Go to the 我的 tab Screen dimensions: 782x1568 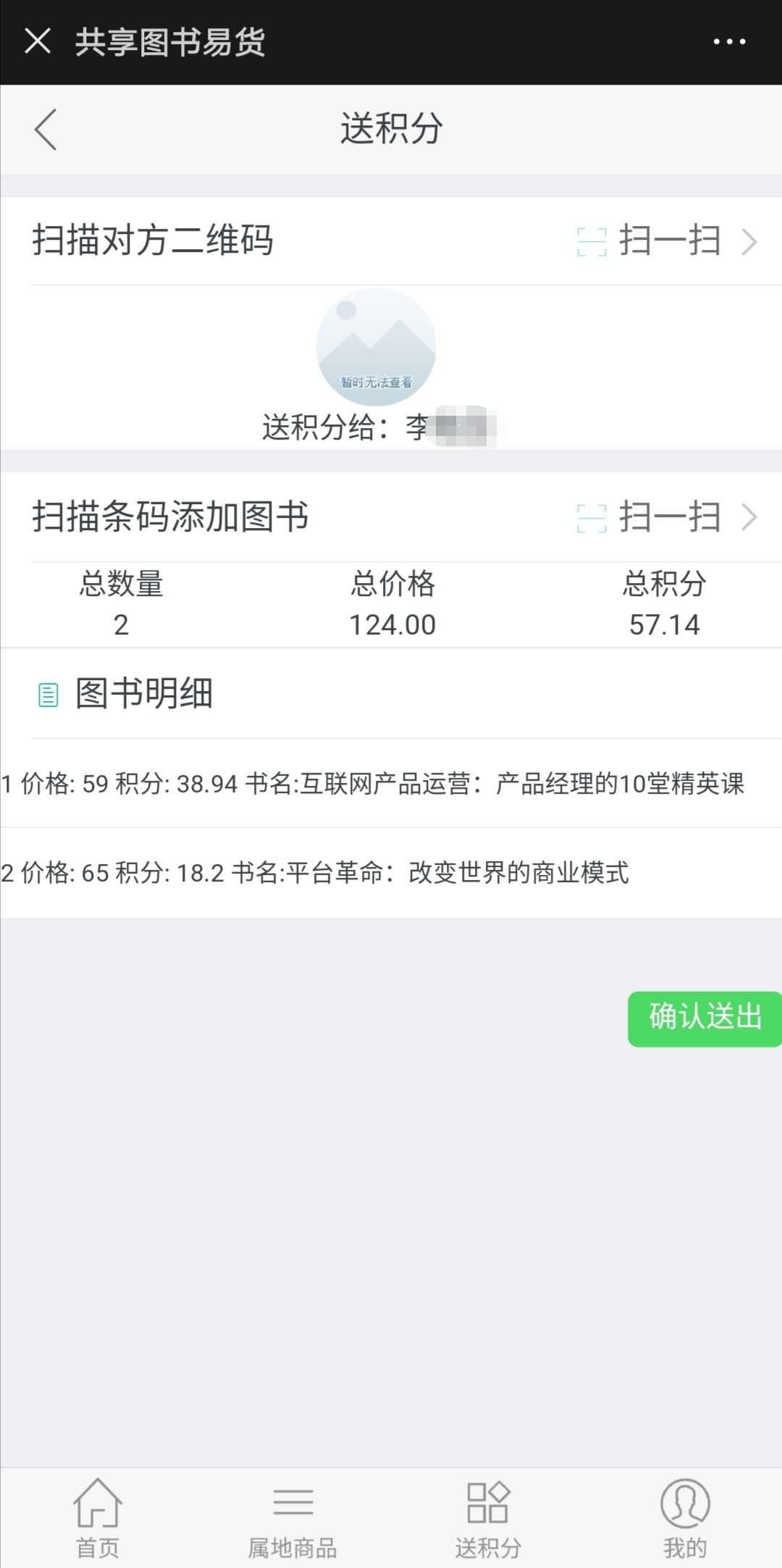click(x=684, y=1518)
